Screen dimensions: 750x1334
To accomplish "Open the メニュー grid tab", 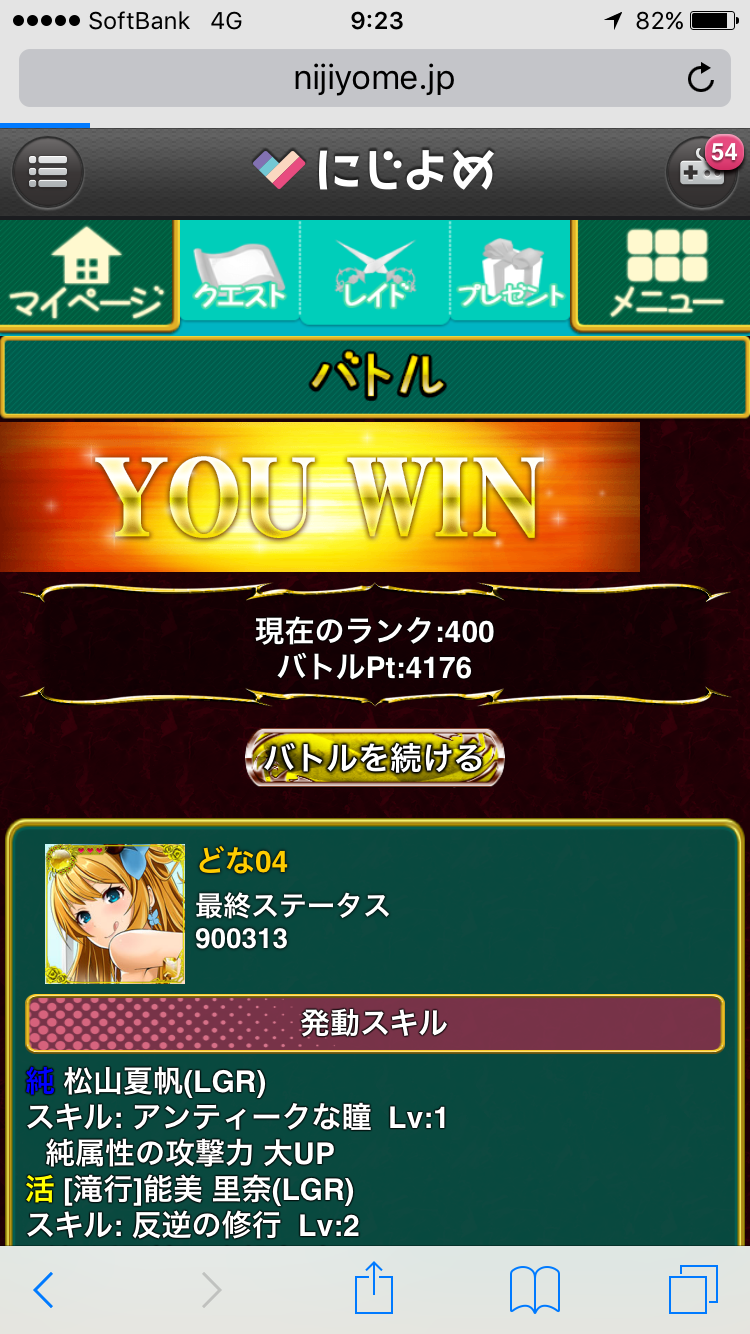I will pos(665,274).
